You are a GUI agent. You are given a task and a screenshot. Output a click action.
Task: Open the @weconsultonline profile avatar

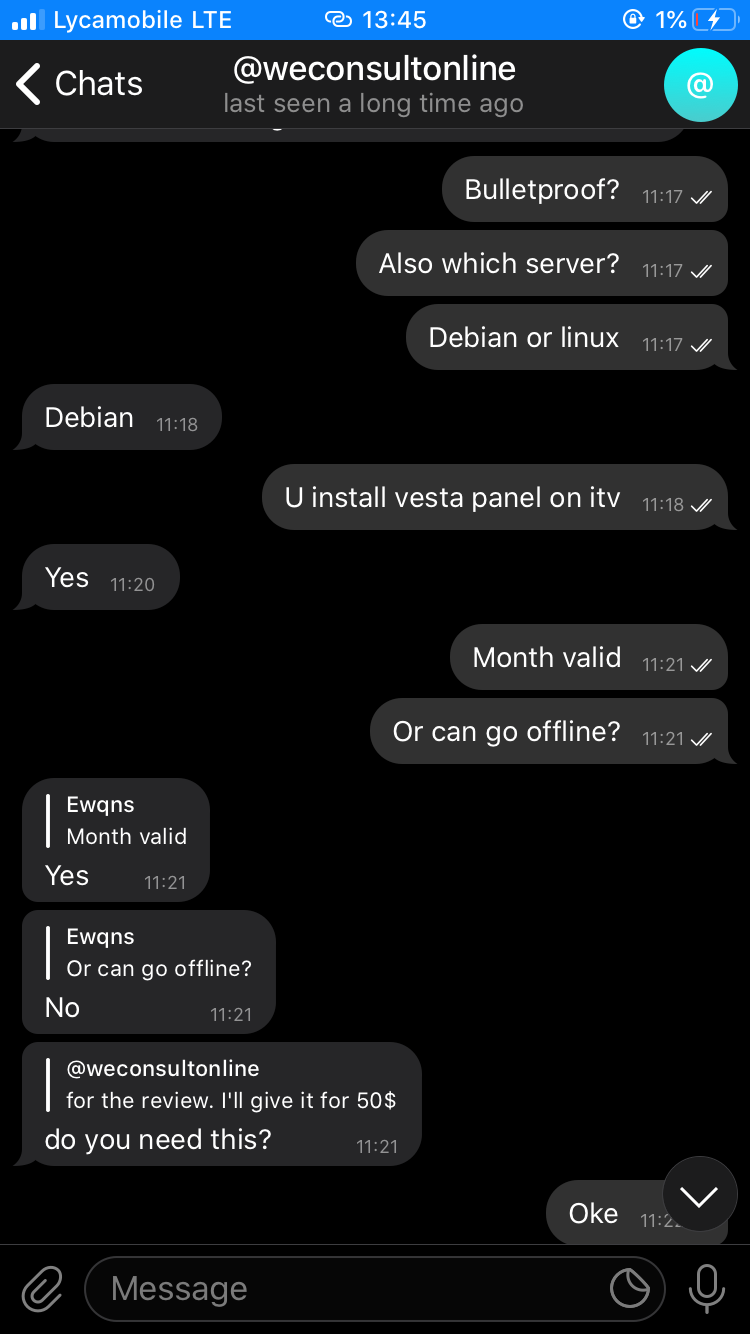tap(700, 85)
